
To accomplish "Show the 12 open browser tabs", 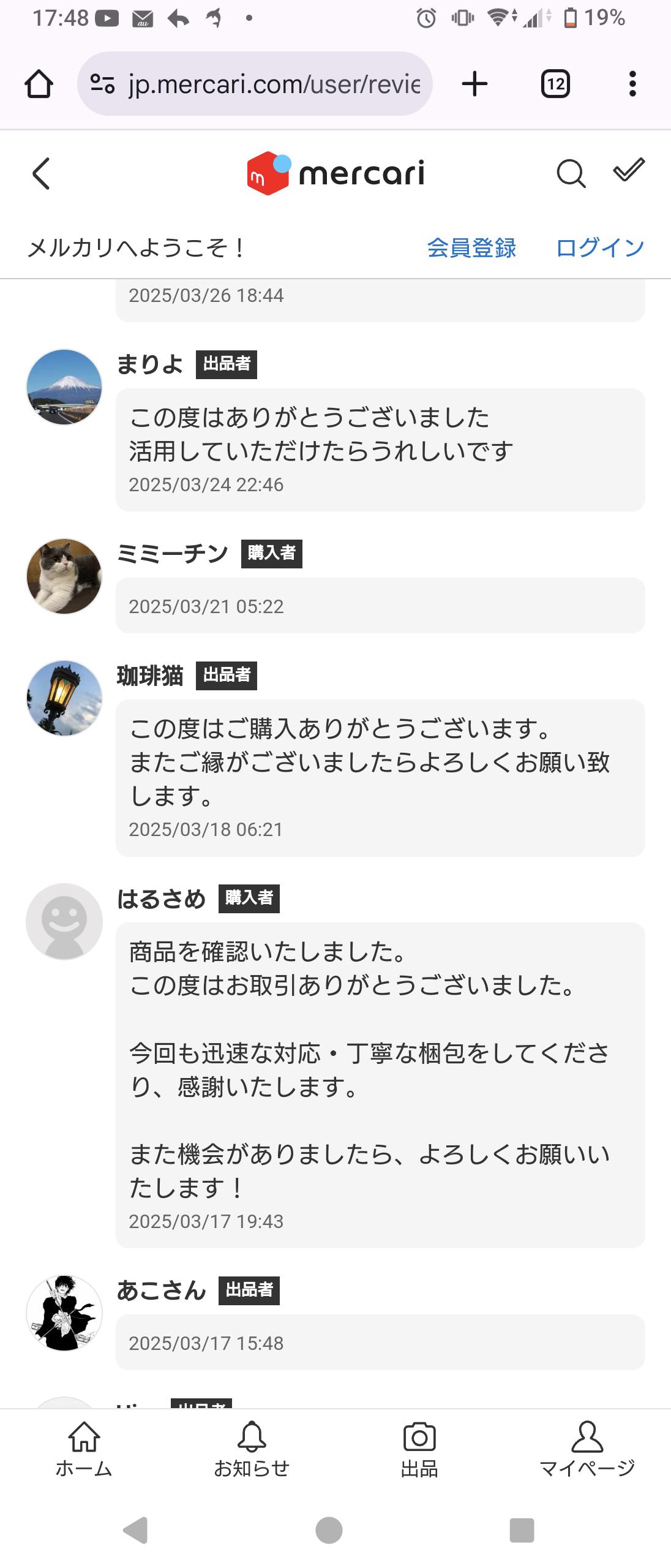I will pos(555,84).
